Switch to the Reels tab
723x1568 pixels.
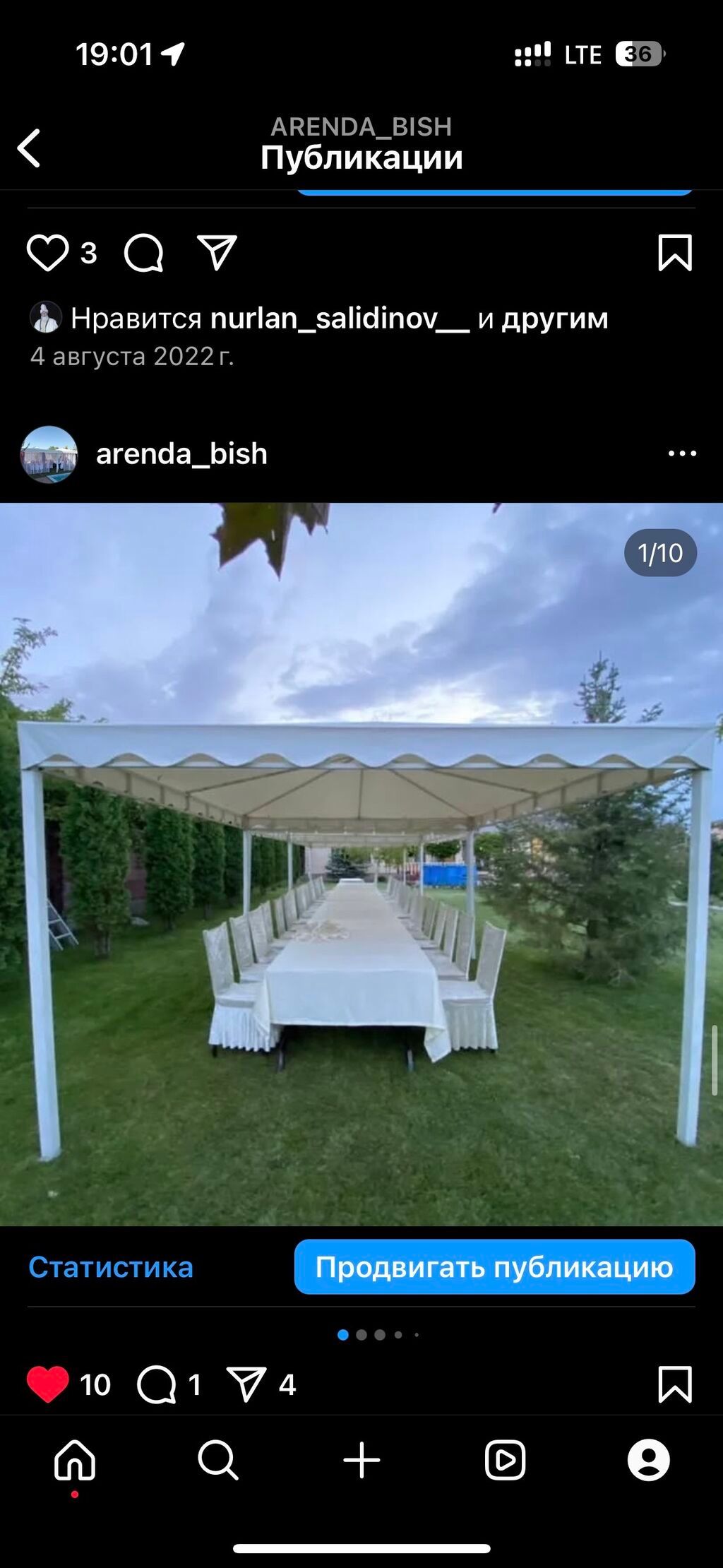coord(505,1460)
